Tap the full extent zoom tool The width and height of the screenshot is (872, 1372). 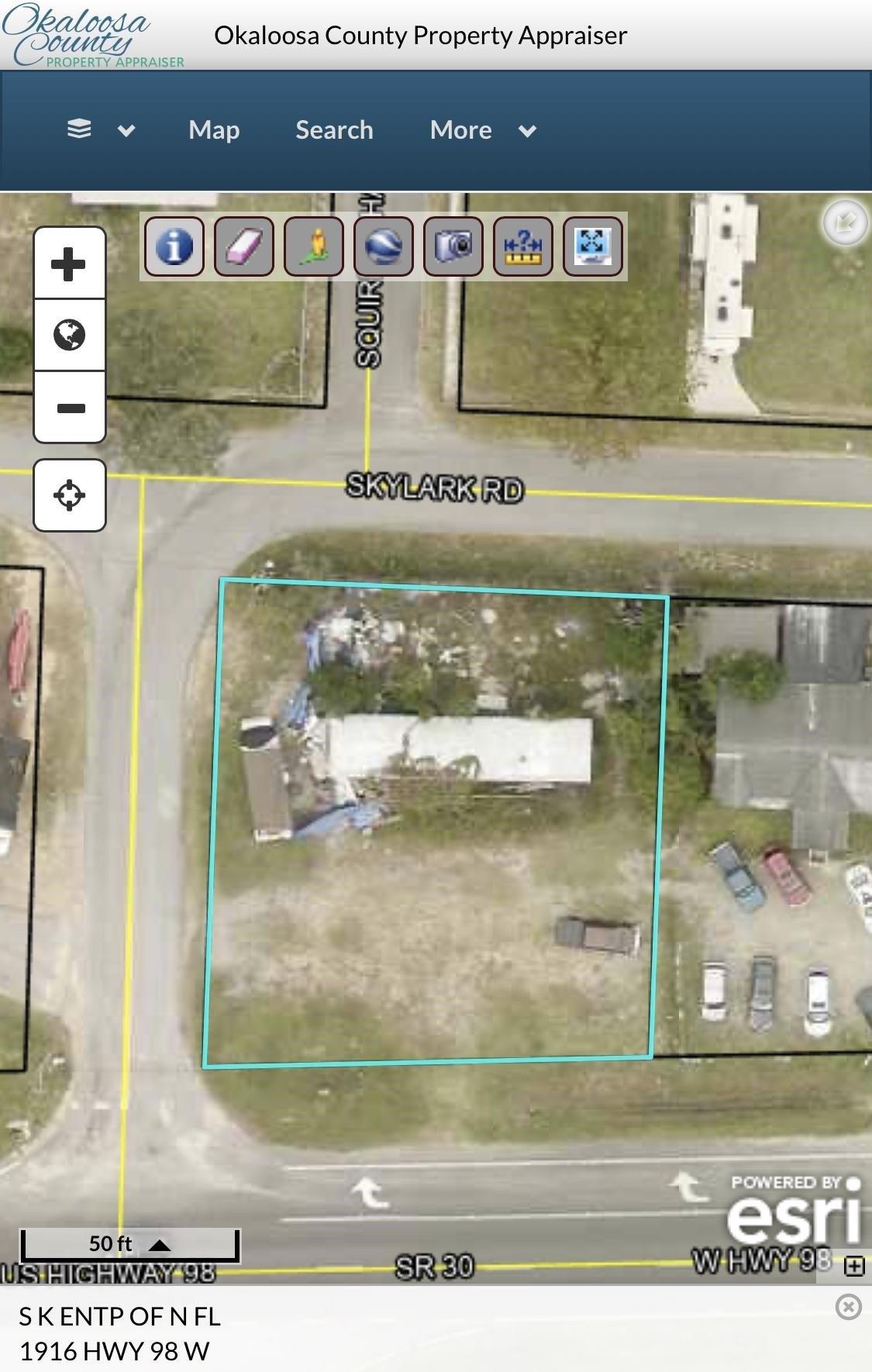point(593,246)
